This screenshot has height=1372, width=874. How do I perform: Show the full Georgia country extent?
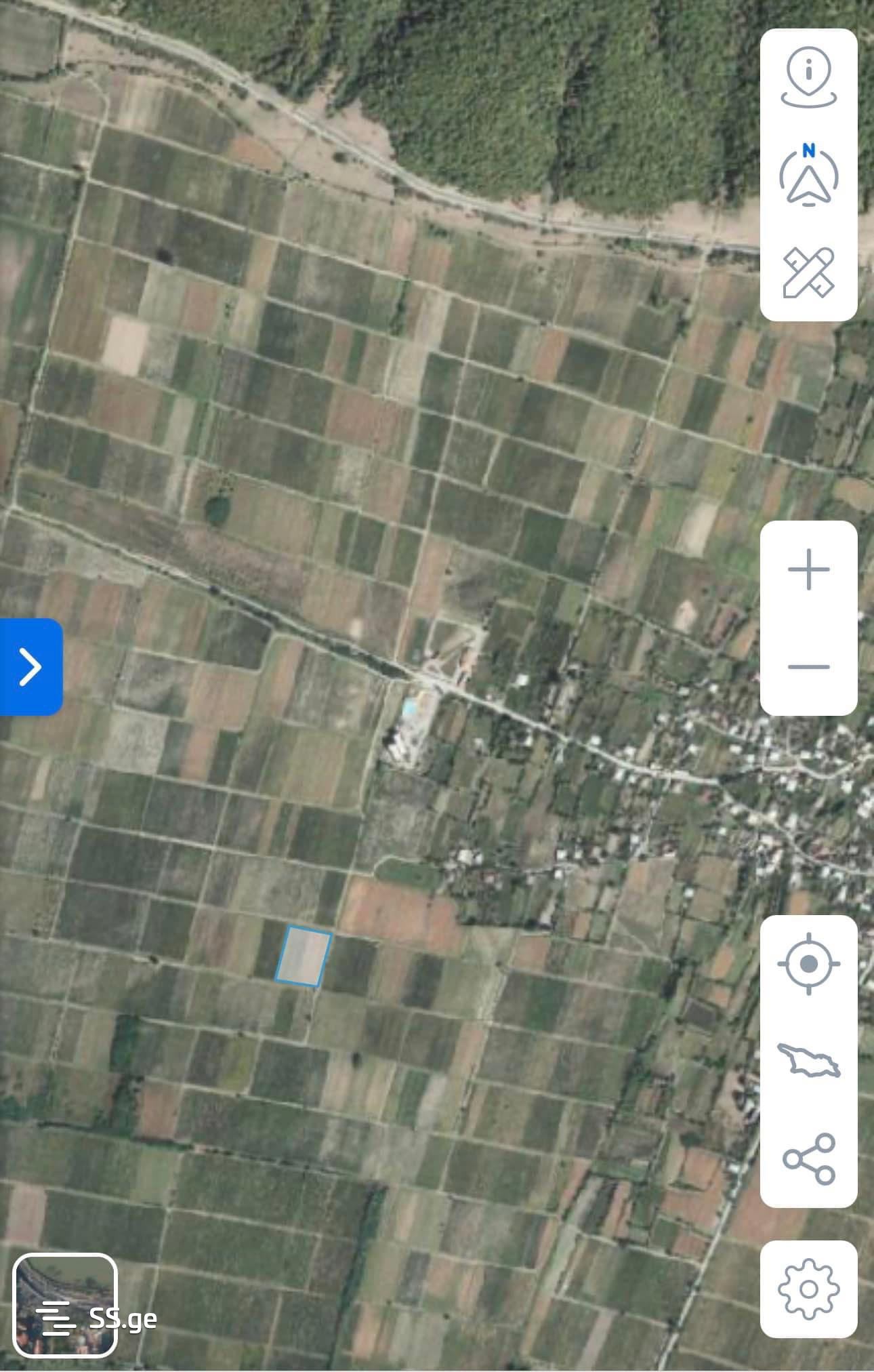[x=808, y=1061]
